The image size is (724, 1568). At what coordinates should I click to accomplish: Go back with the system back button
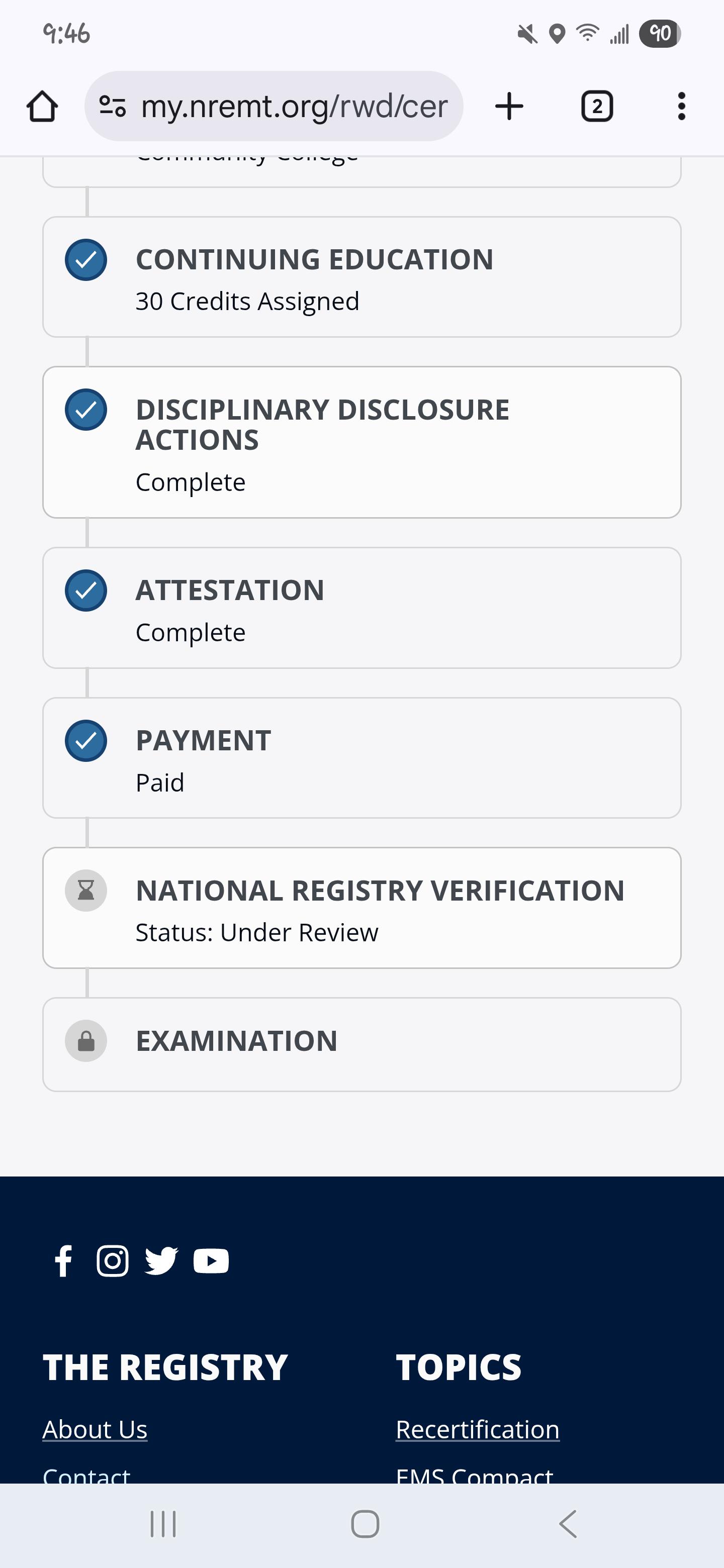click(x=568, y=1524)
